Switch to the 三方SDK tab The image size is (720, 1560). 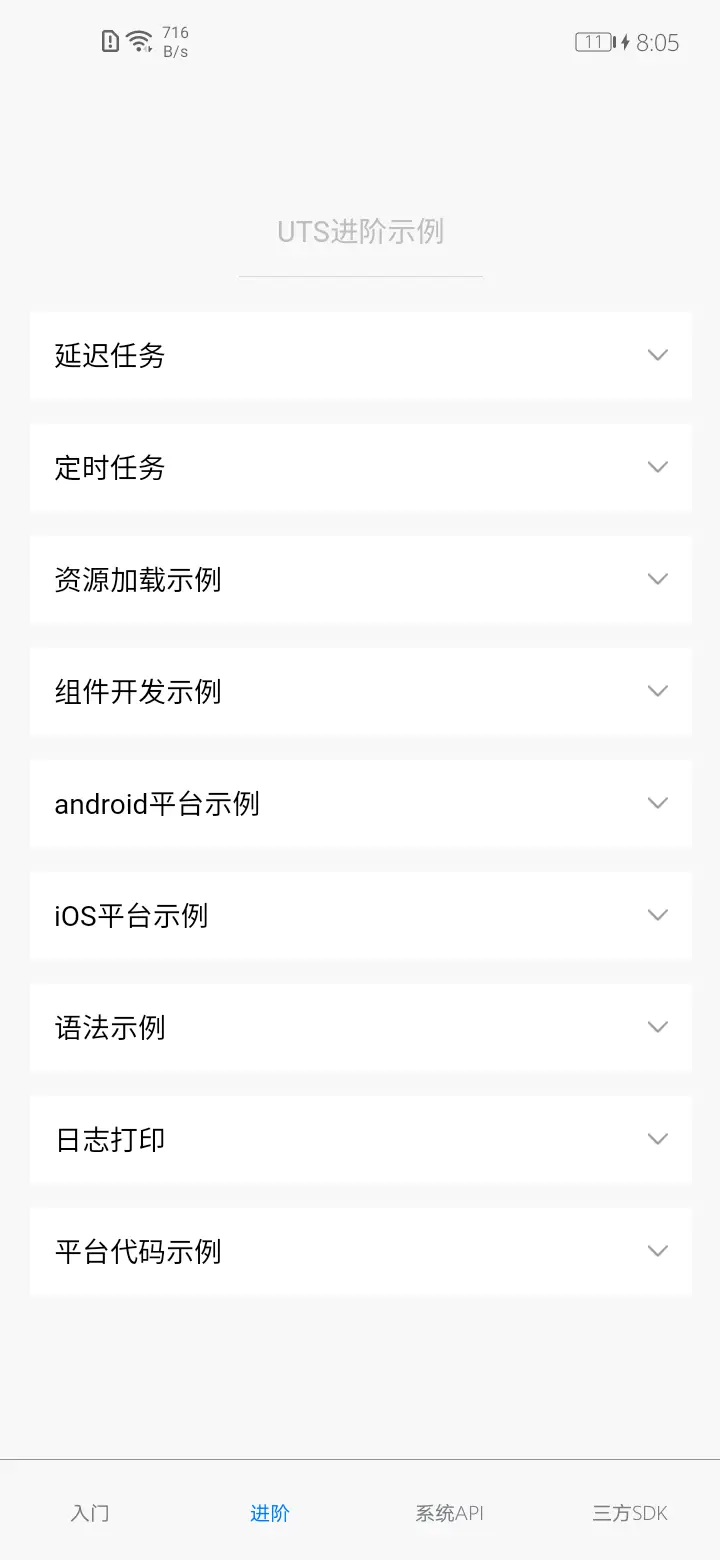[x=630, y=1513]
